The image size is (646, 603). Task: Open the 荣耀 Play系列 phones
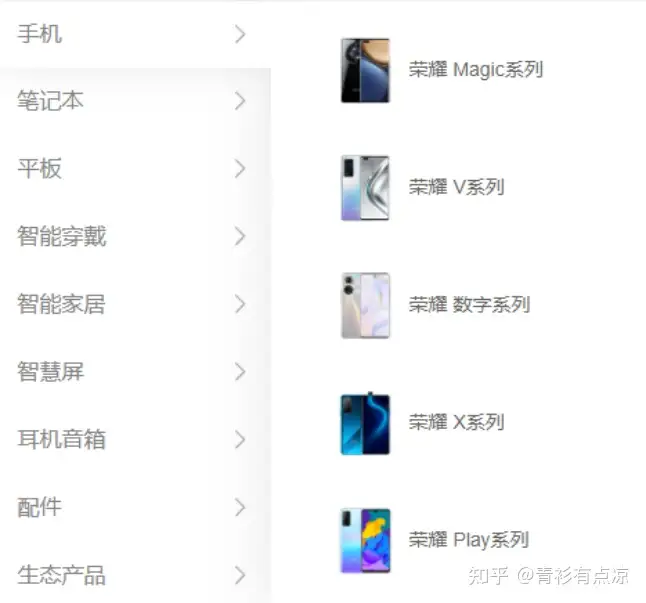[468, 540]
